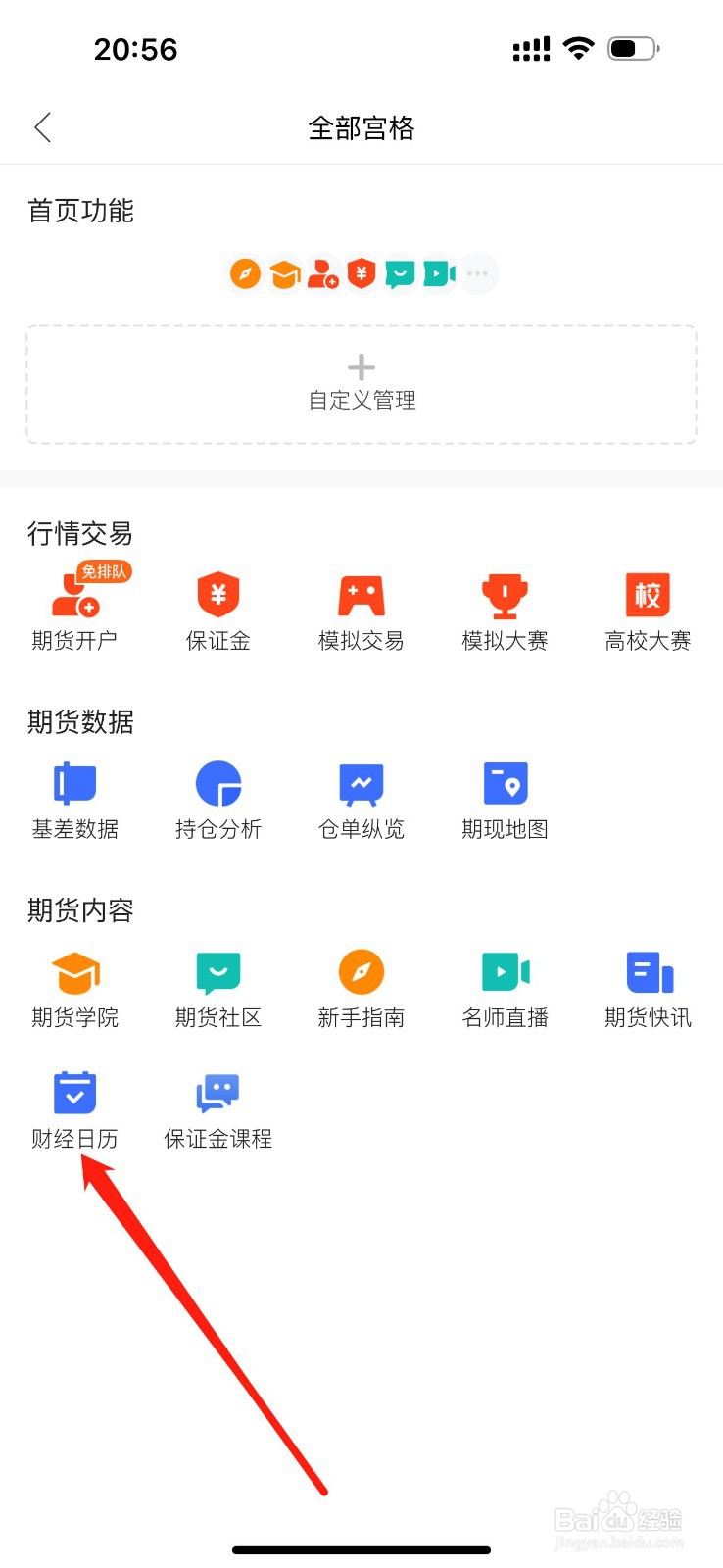Select the 期货学院 academy icon

[x=76, y=984]
